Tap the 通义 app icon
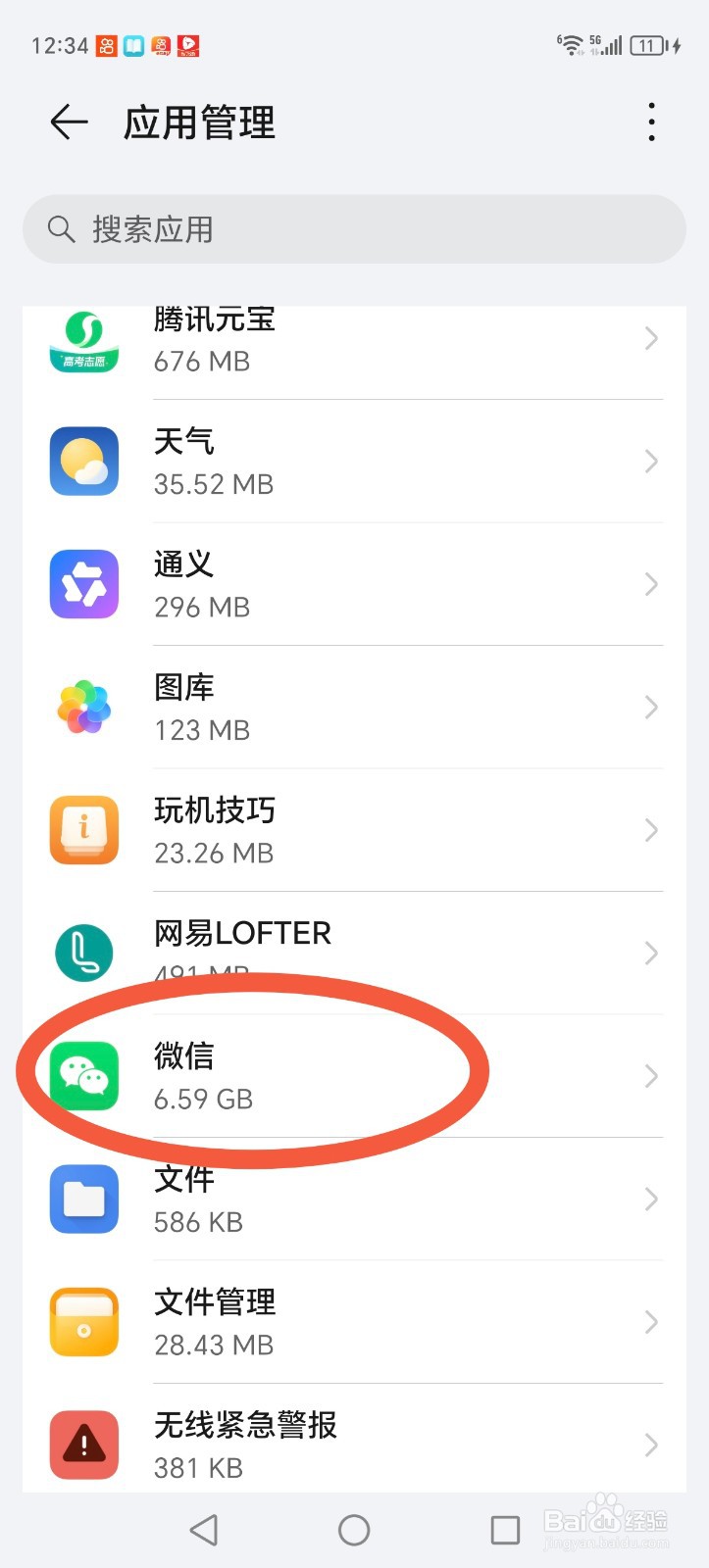 click(84, 584)
